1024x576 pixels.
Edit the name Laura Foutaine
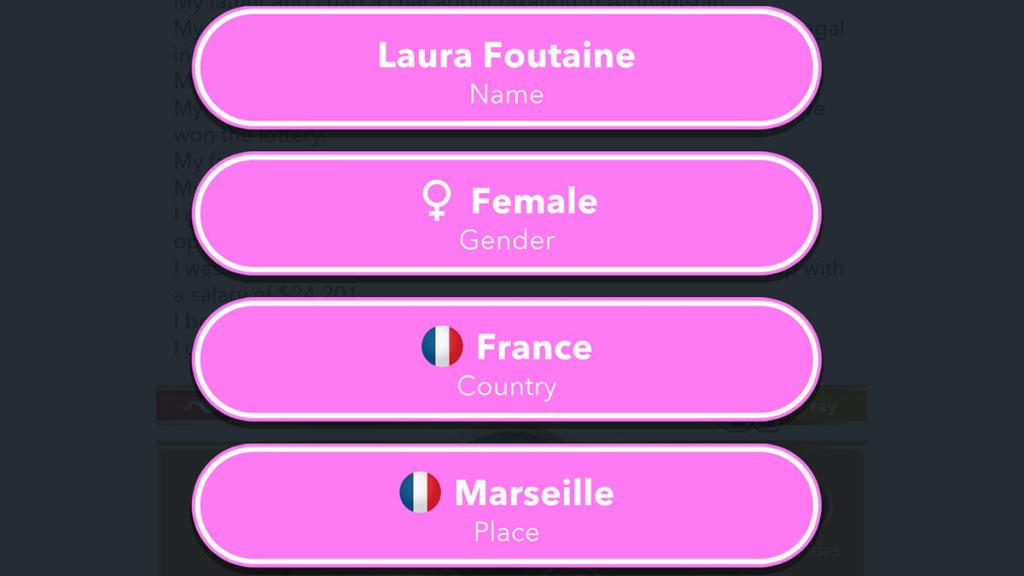[506, 68]
